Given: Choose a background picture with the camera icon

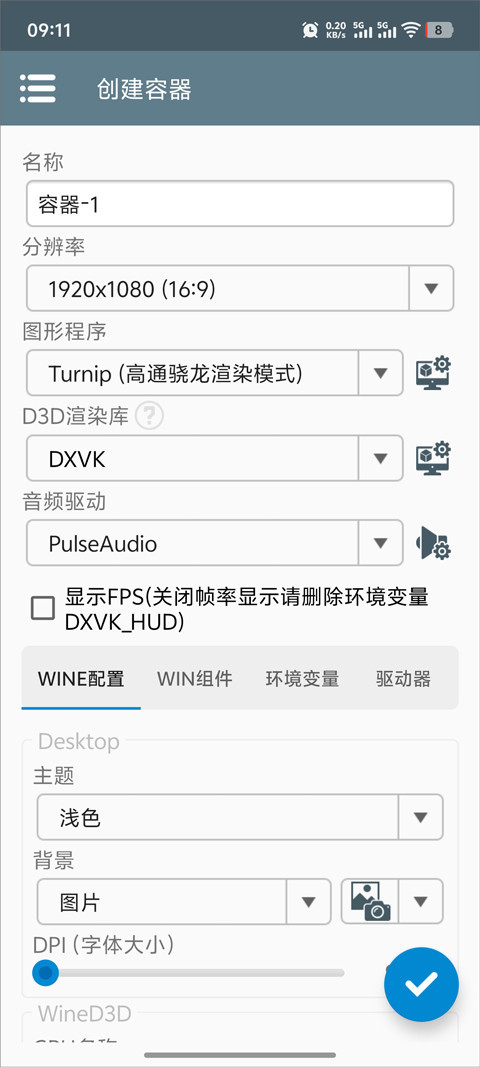Looking at the screenshot, I should (370, 902).
